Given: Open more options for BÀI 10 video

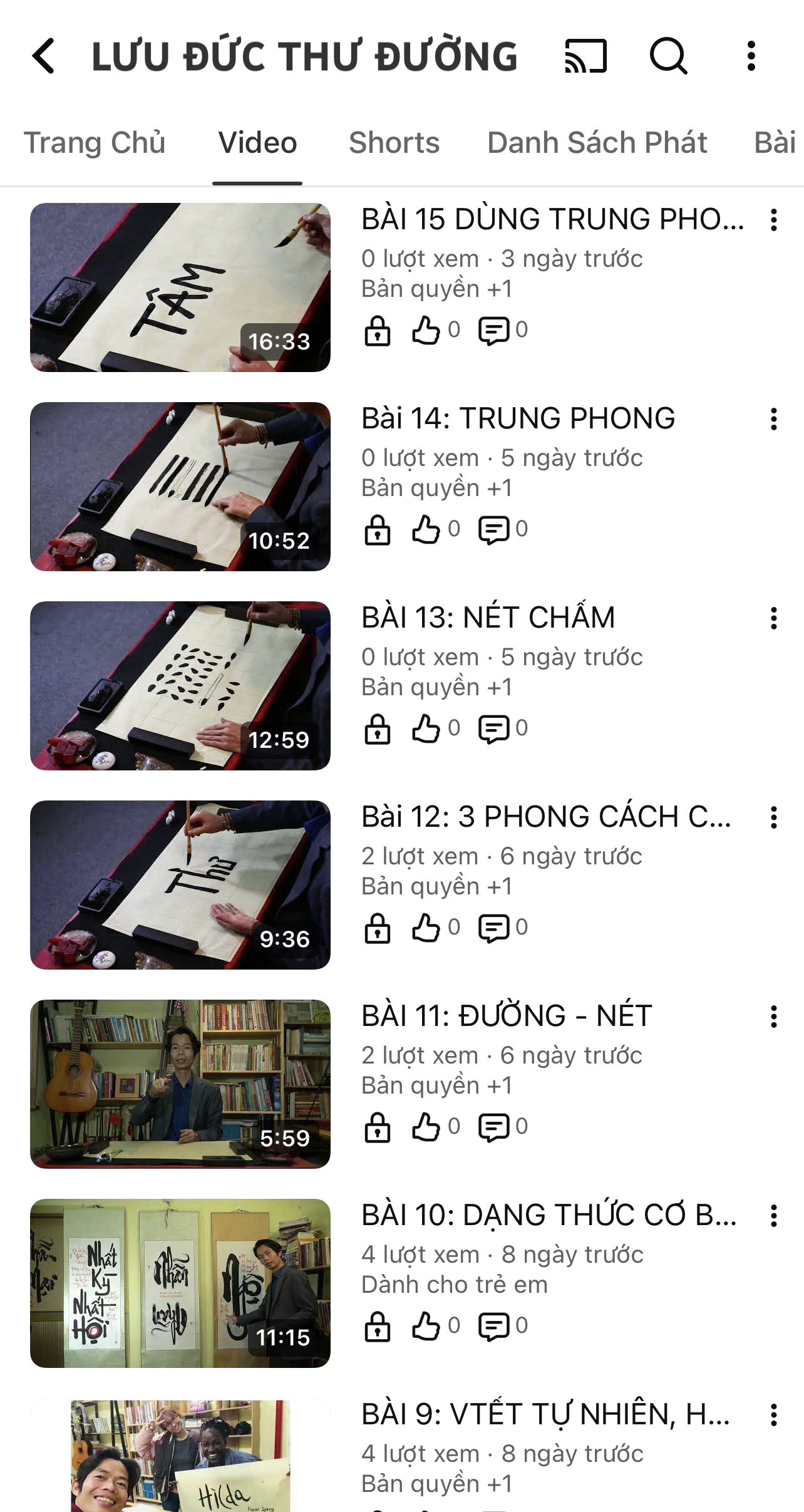Looking at the screenshot, I should click(x=774, y=1216).
